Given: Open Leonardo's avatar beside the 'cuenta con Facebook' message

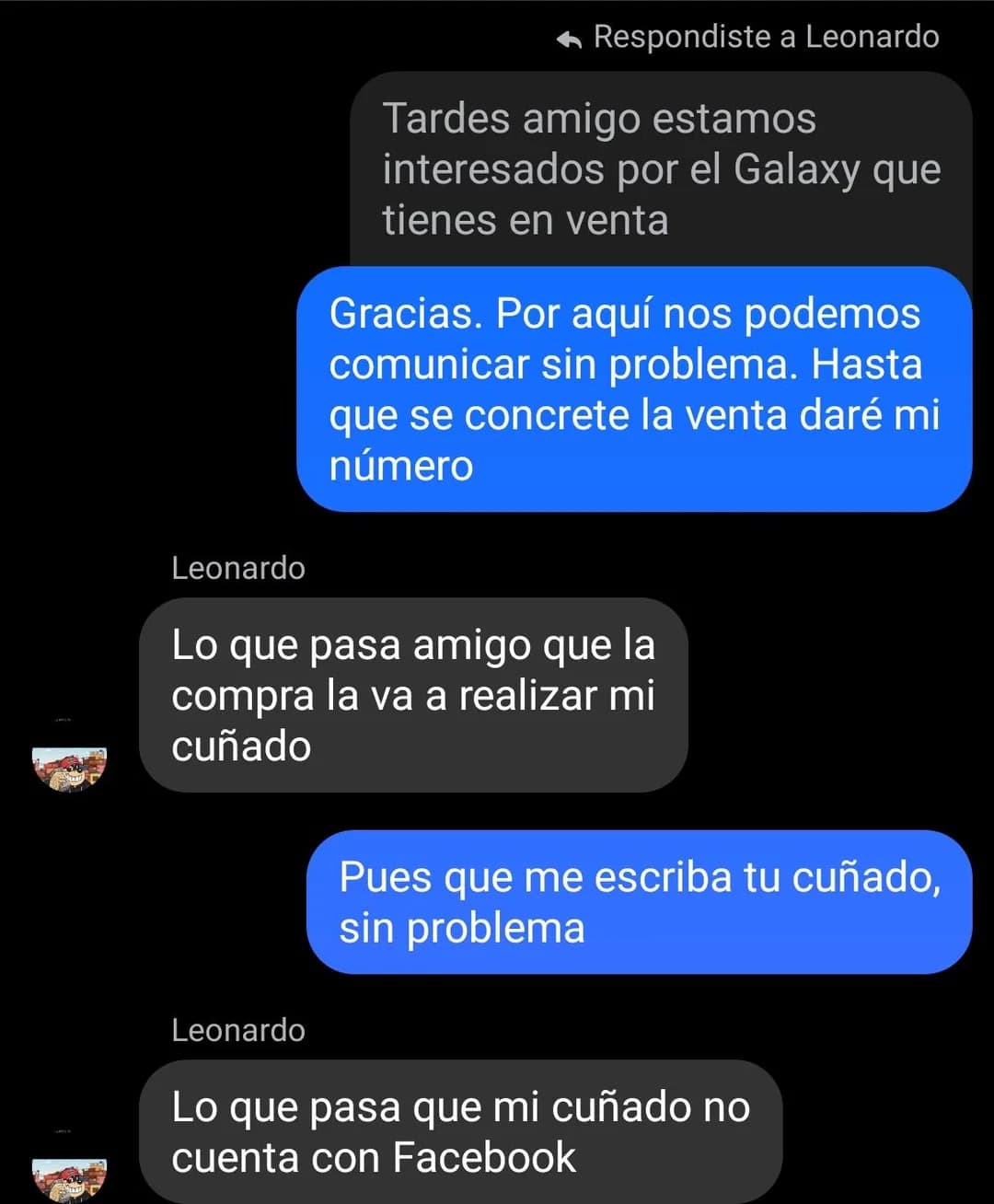Looking at the screenshot, I should [70, 1178].
